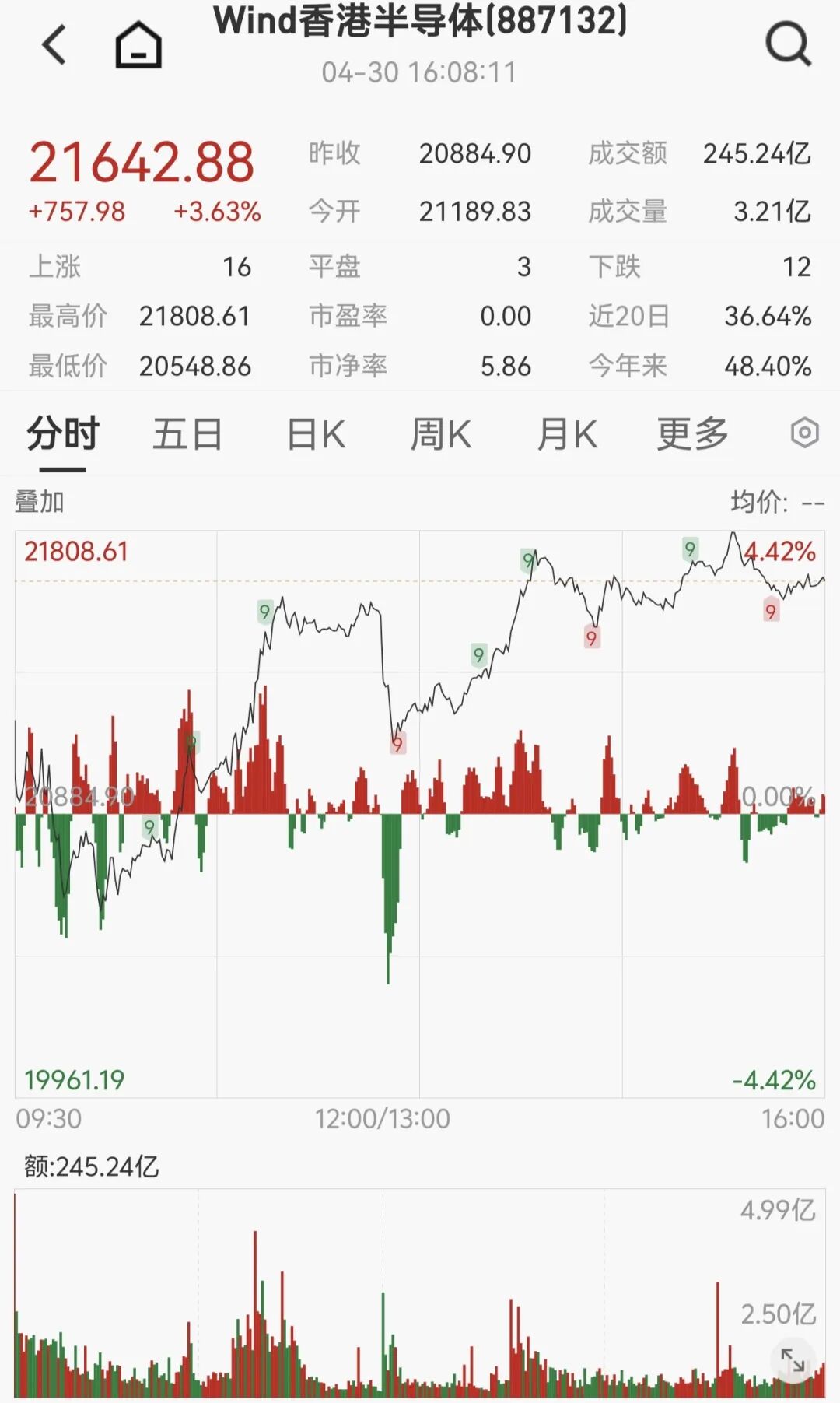840x1403 pixels.
Task: Open chart settings hexagon icon
Action: click(804, 433)
